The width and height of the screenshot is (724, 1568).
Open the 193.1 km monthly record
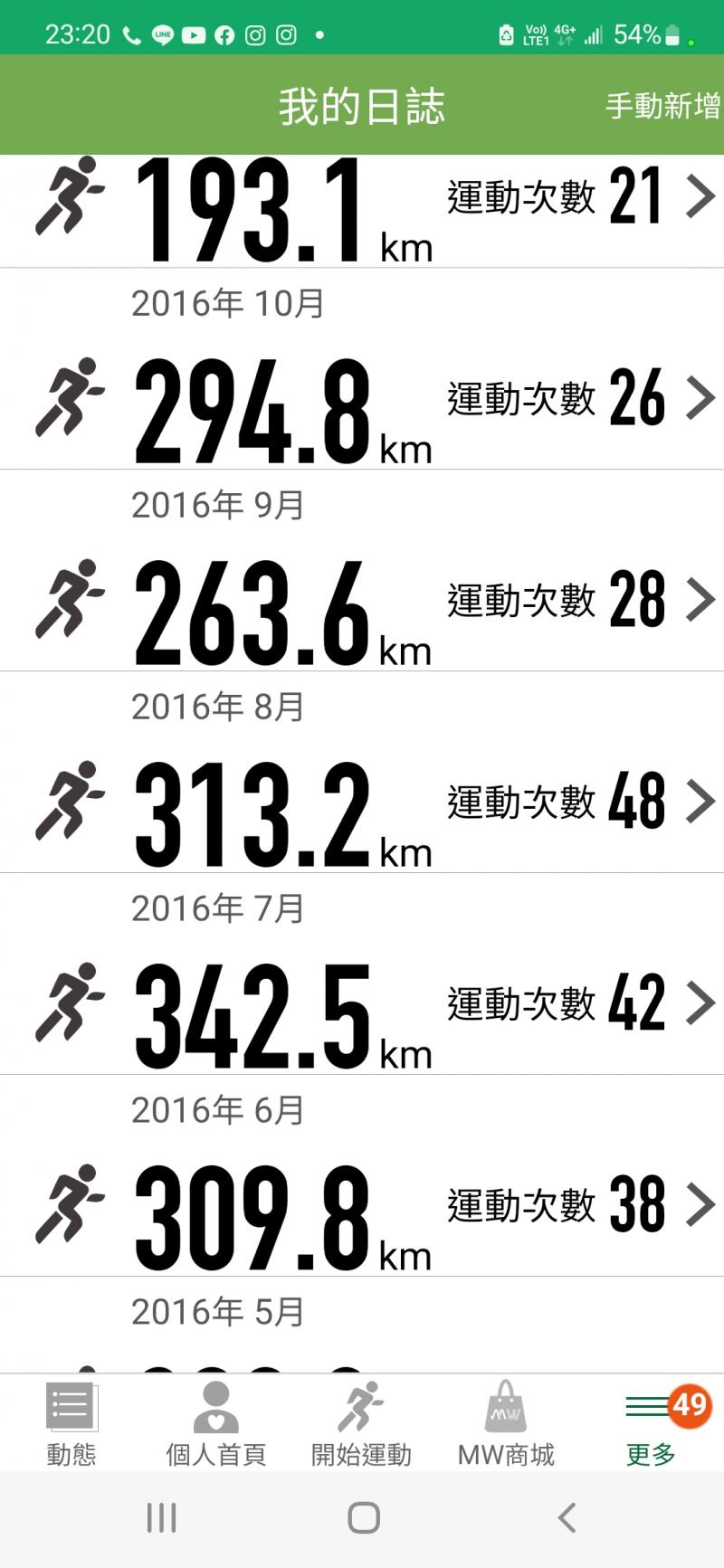(362, 210)
